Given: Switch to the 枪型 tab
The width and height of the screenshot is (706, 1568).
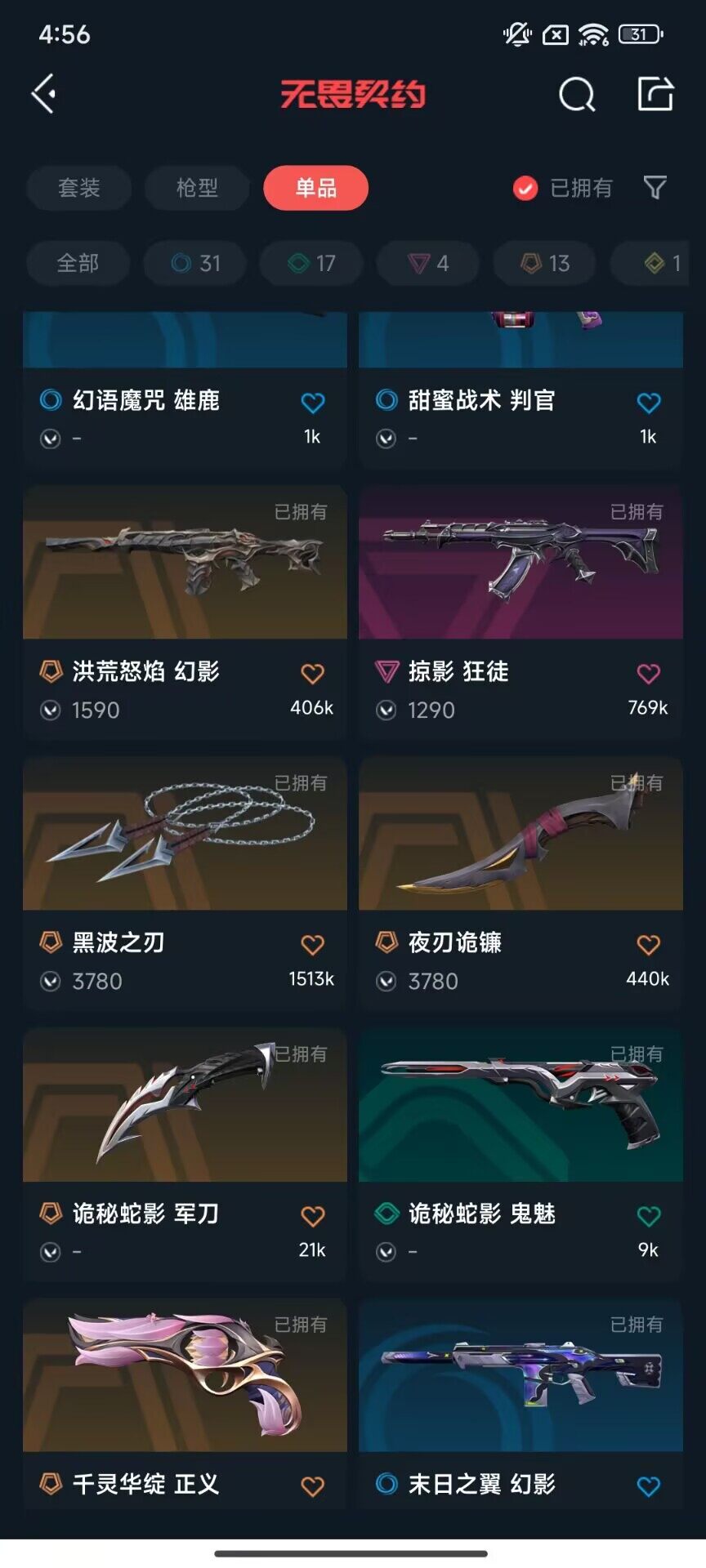Looking at the screenshot, I should pos(197,188).
